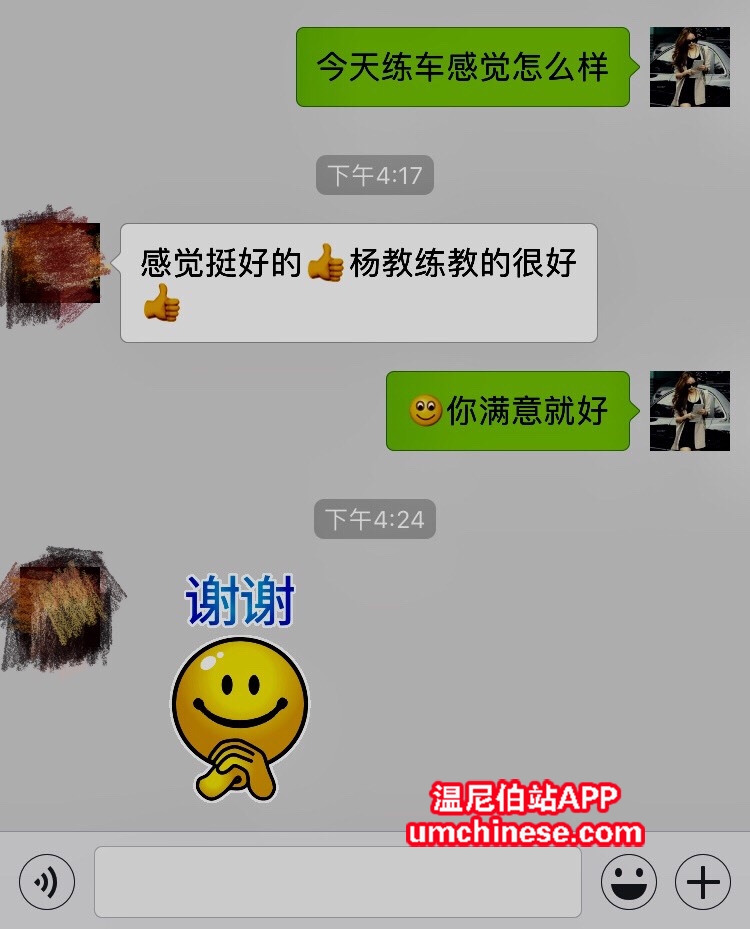Screen dimensions: 750x929
Task: Switch to voice message input
Action: coord(46,882)
